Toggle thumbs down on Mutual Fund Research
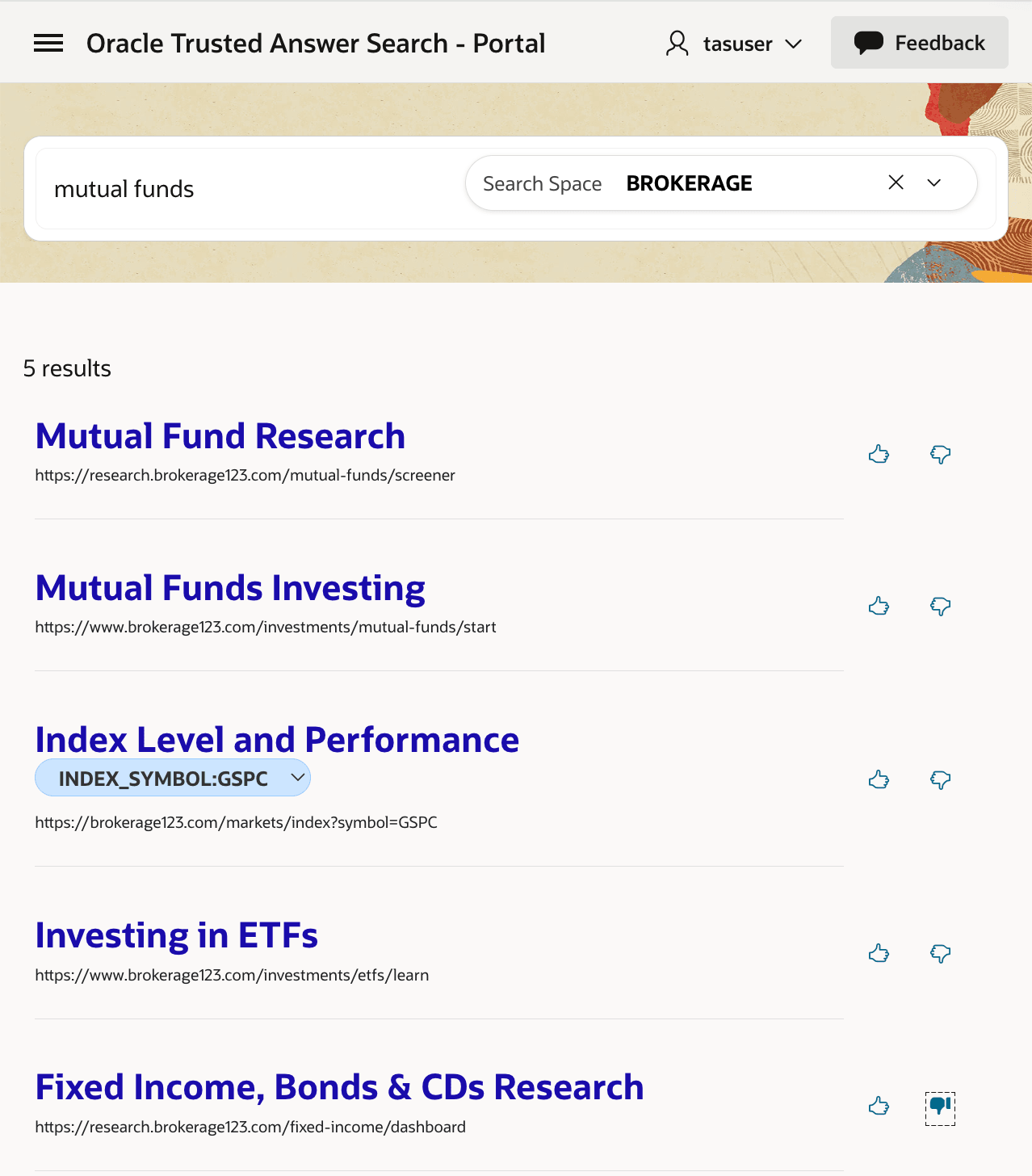 (x=939, y=454)
